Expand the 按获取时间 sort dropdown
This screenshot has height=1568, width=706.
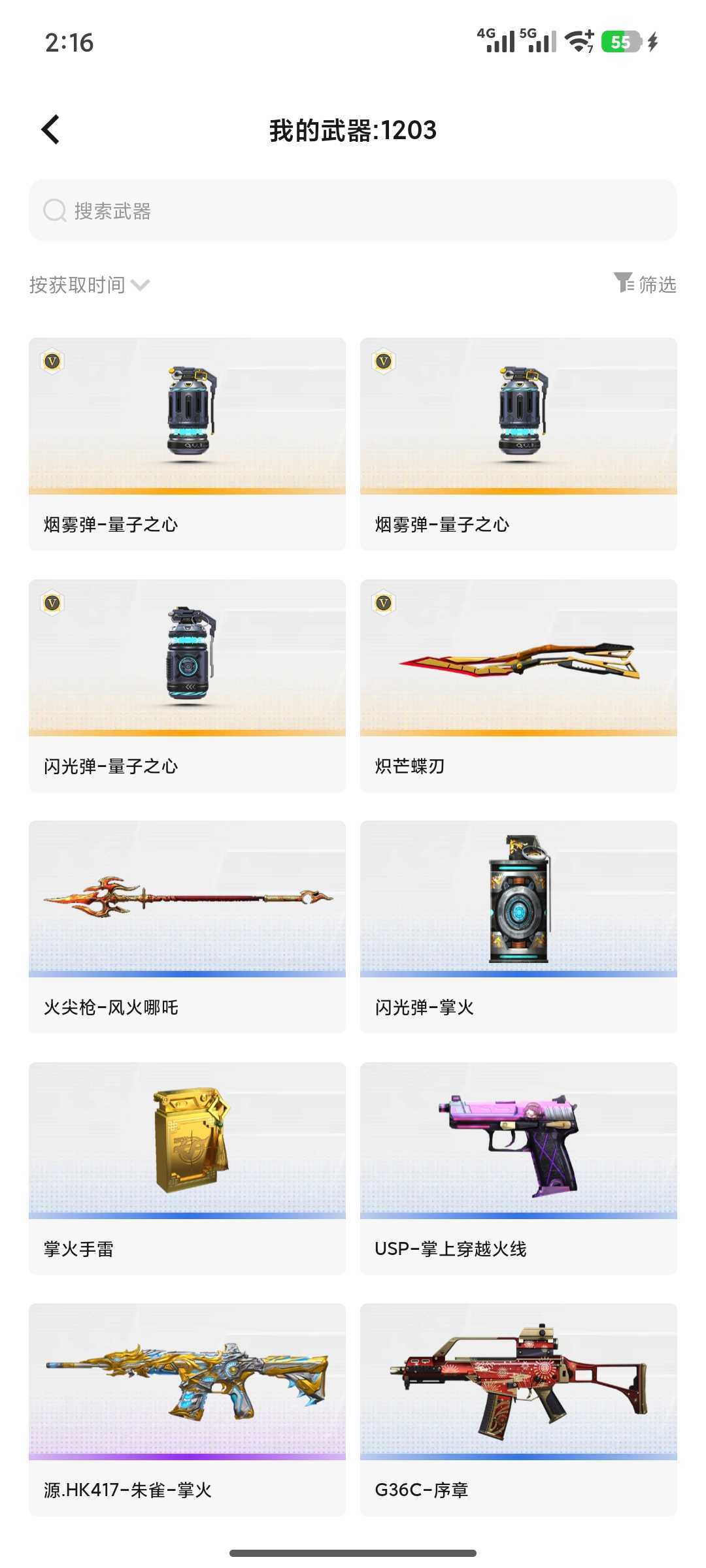coord(90,285)
